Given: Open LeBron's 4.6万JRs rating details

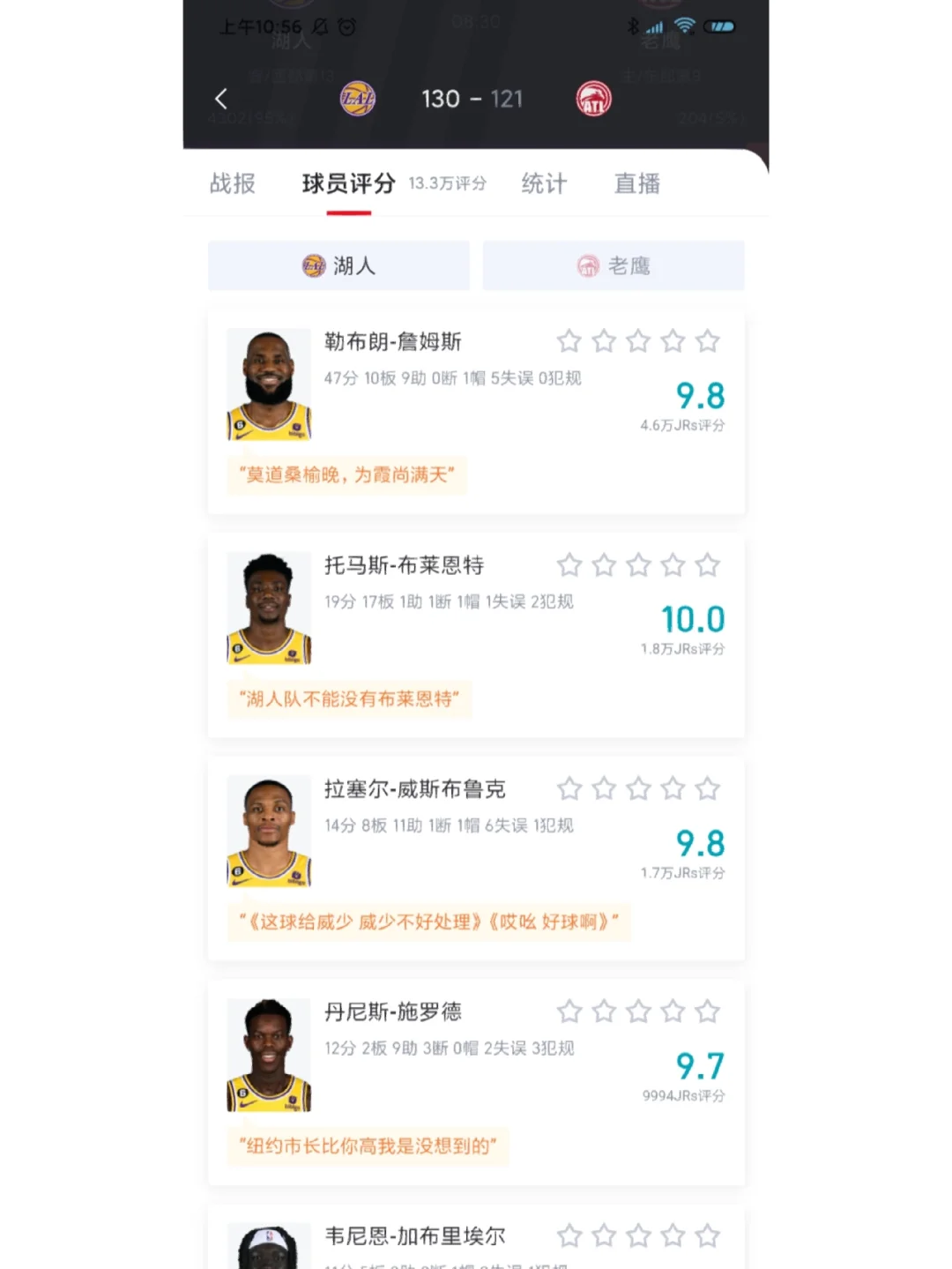Looking at the screenshot, I should click(x=681, y=425).
